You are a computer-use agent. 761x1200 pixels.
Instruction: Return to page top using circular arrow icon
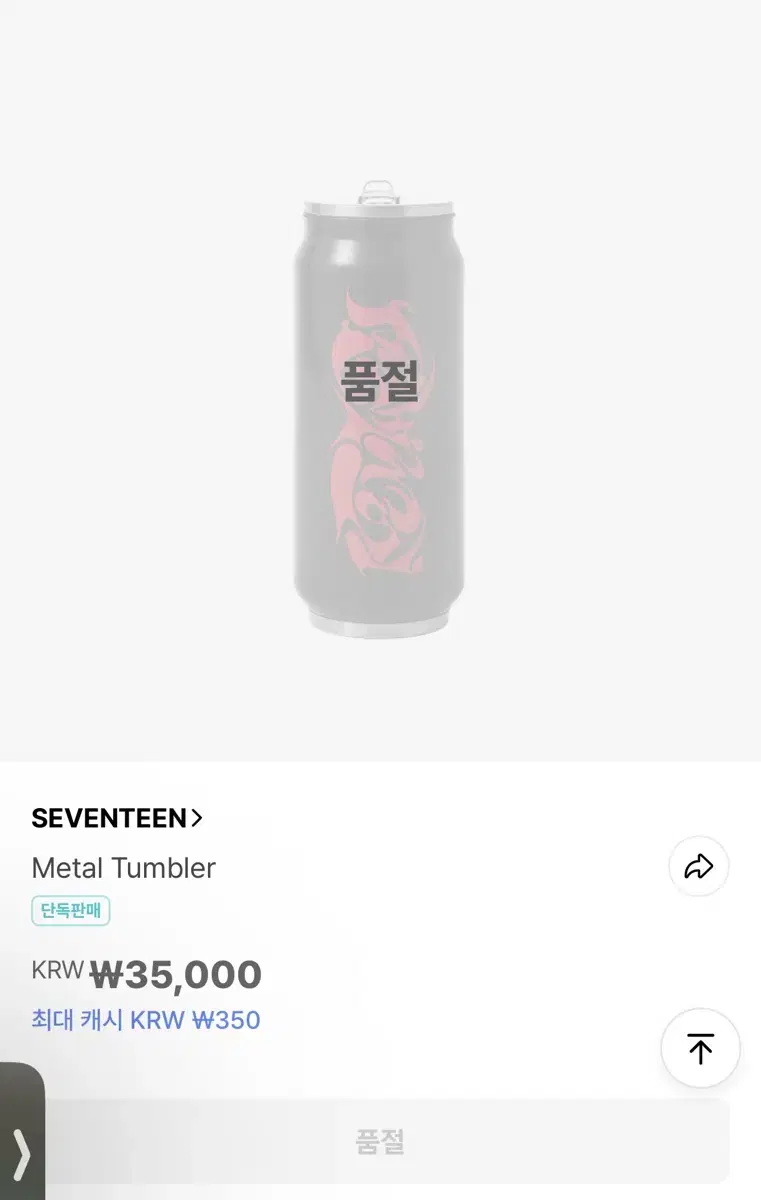click(x=700, y=1048)
